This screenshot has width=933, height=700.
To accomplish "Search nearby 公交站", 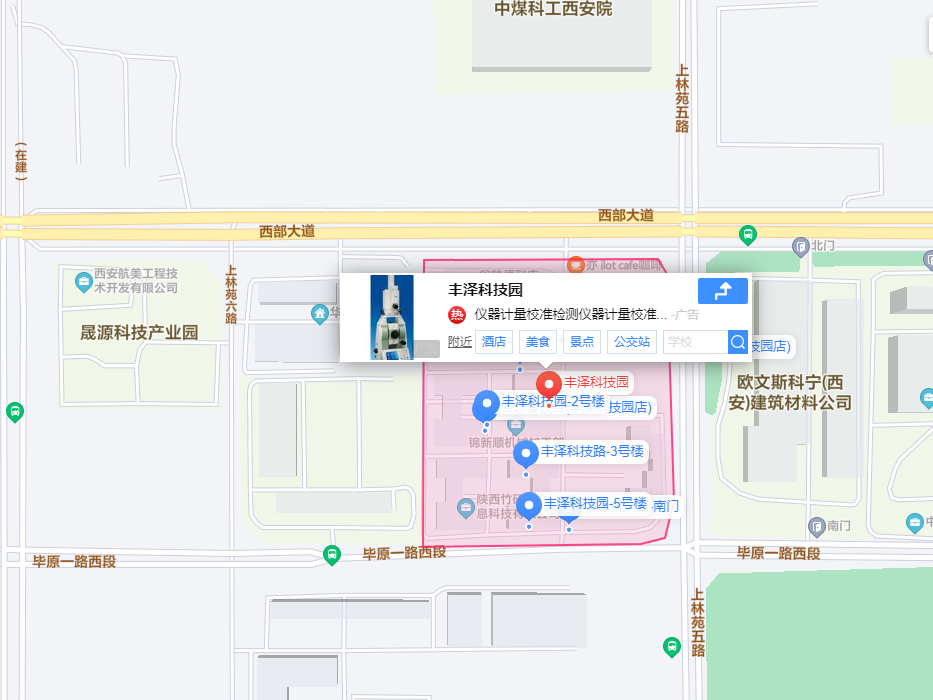I will (632, 342).
